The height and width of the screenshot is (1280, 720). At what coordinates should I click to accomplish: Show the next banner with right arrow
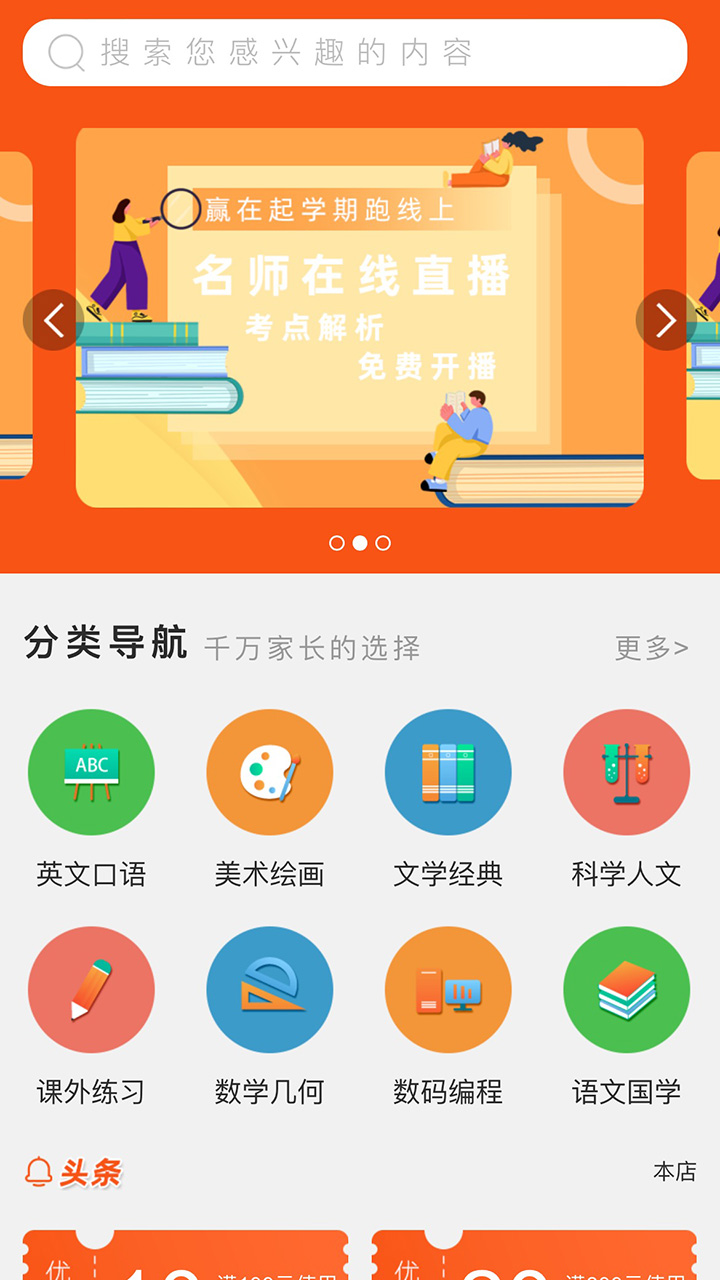coord(666,320)
